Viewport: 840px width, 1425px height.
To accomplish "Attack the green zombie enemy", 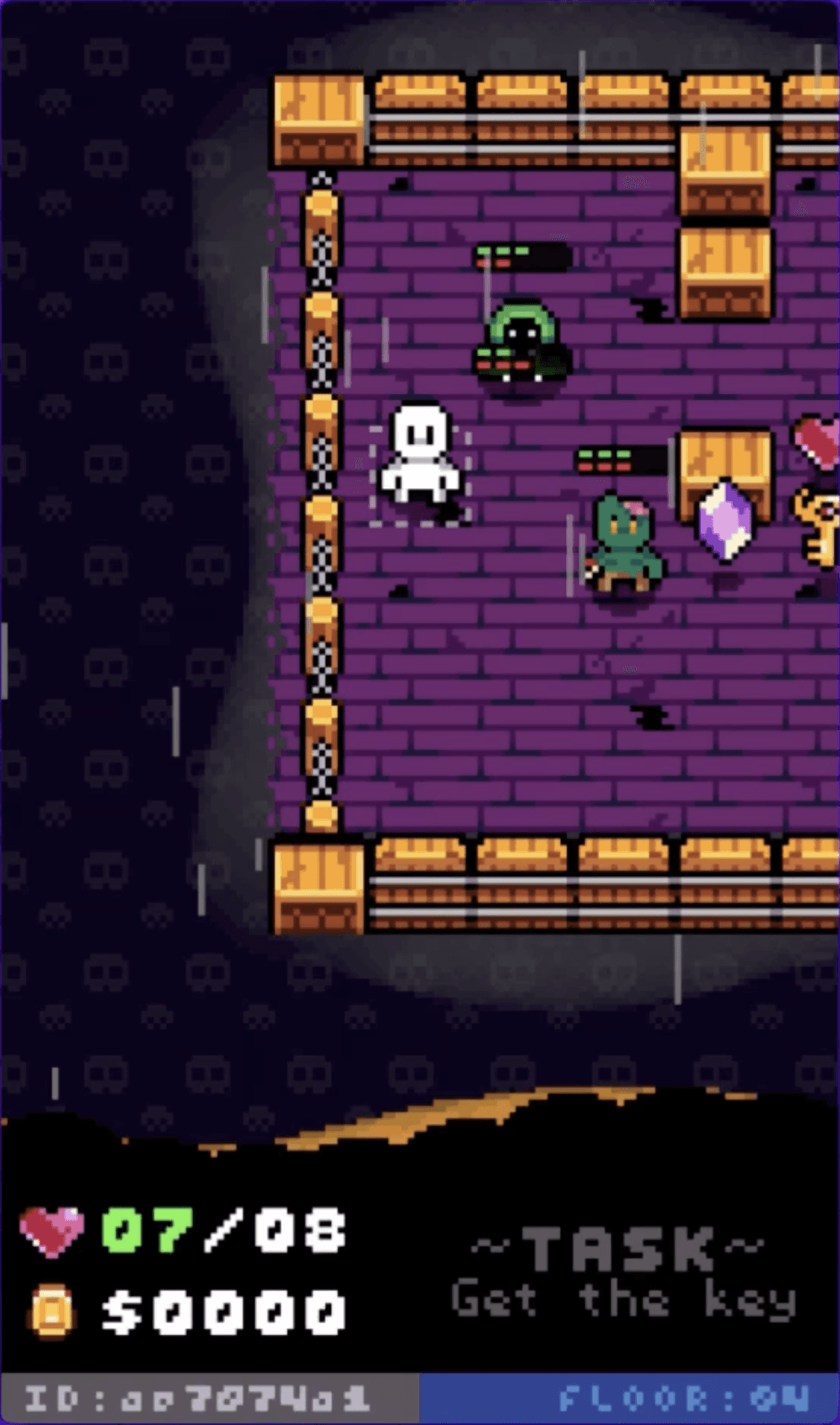I will (624, 544).
